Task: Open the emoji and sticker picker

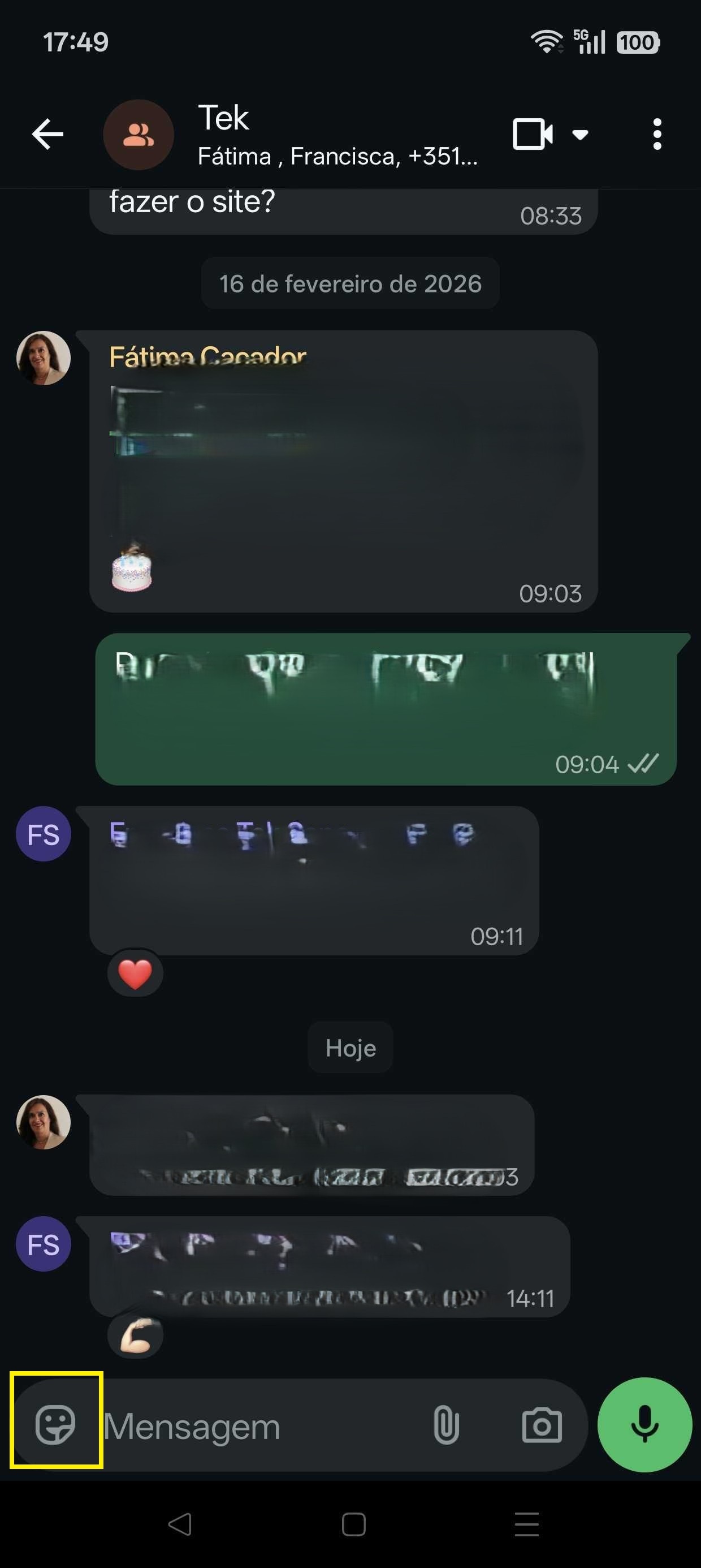Action: (55, 1424)
